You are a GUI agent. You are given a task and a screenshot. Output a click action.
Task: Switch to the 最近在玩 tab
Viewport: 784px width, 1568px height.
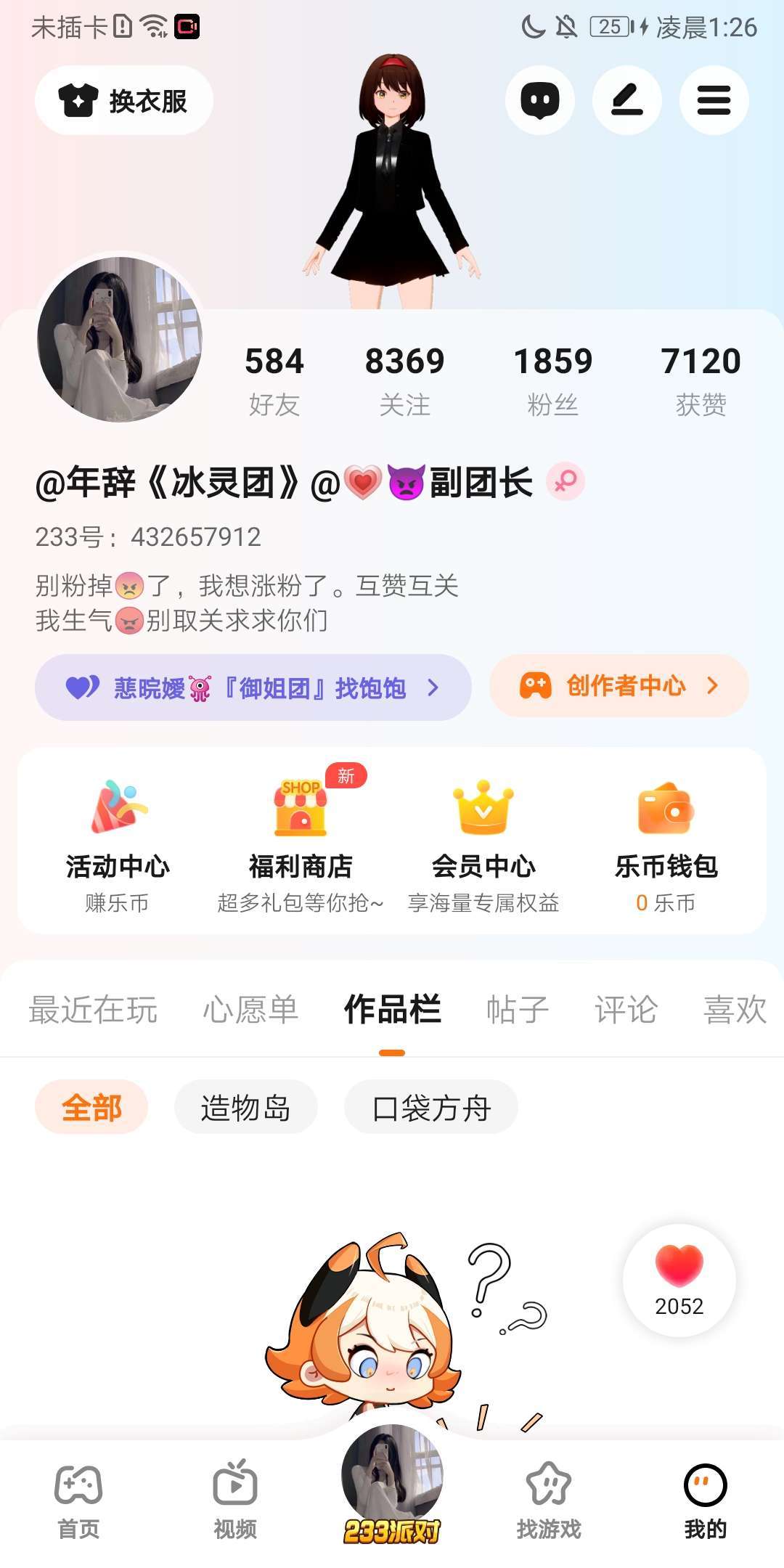[x=93, y=1010]
